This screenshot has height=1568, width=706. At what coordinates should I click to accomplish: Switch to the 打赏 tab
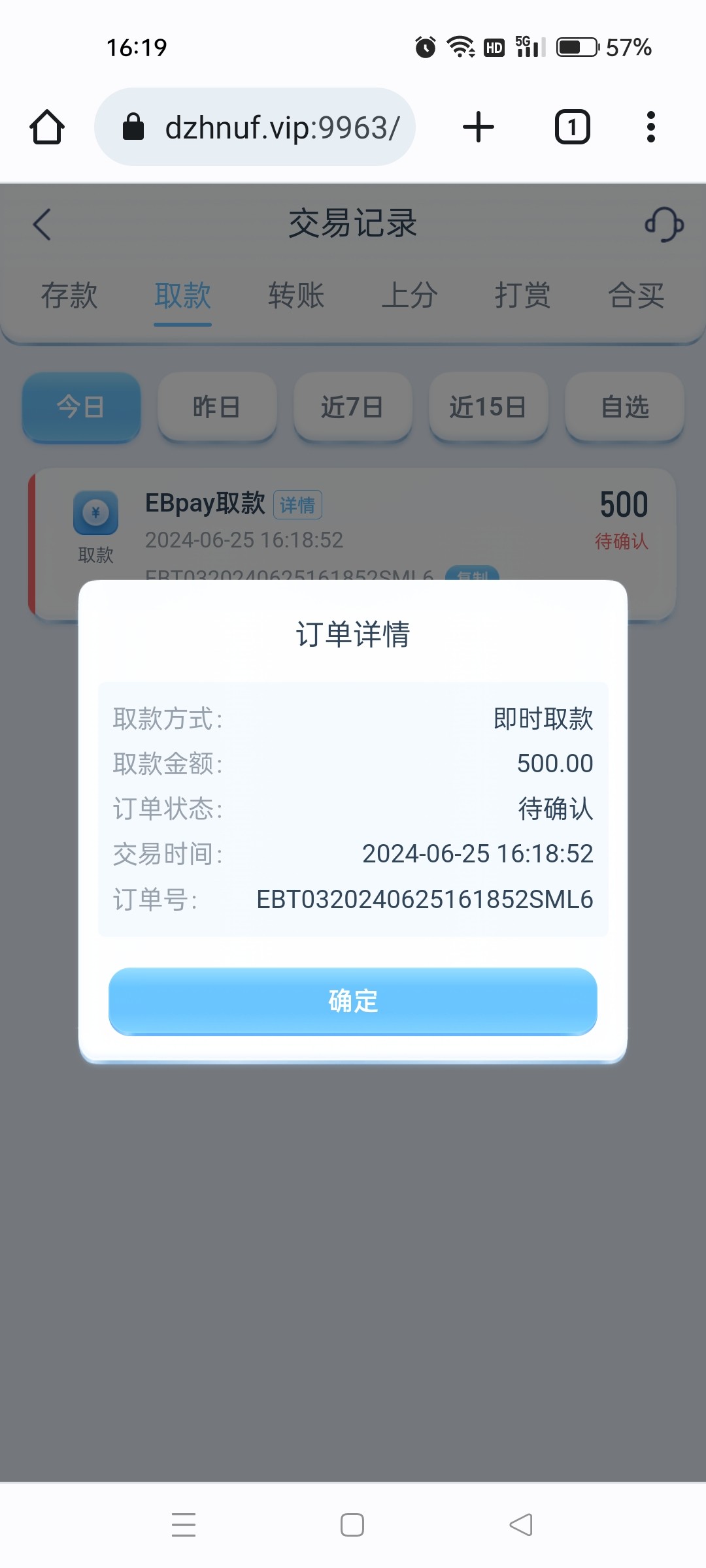click(522, 295)
